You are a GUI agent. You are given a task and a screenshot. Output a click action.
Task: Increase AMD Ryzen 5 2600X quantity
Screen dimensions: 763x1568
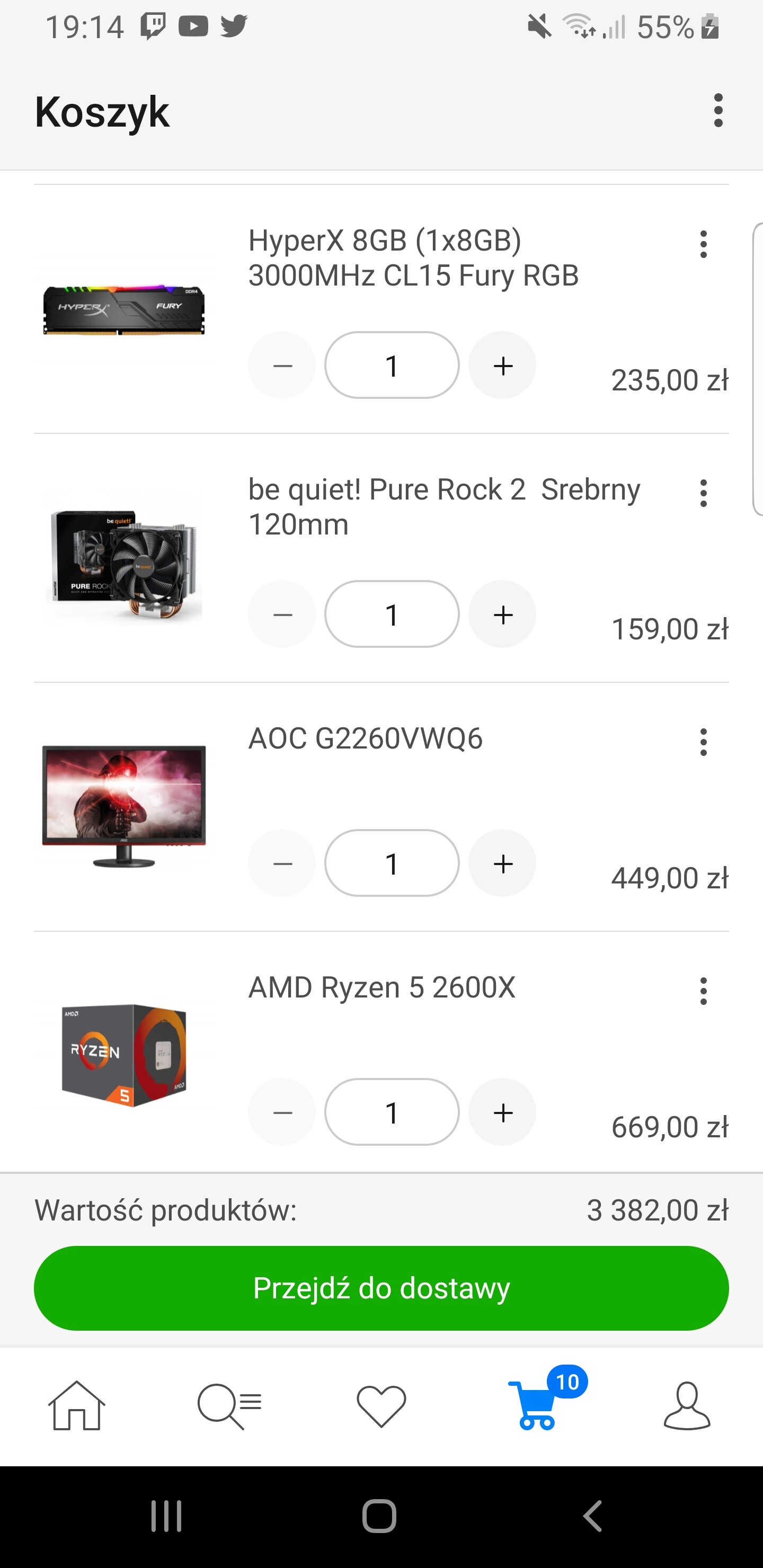pyautogui.click(x=502, y=1112)
